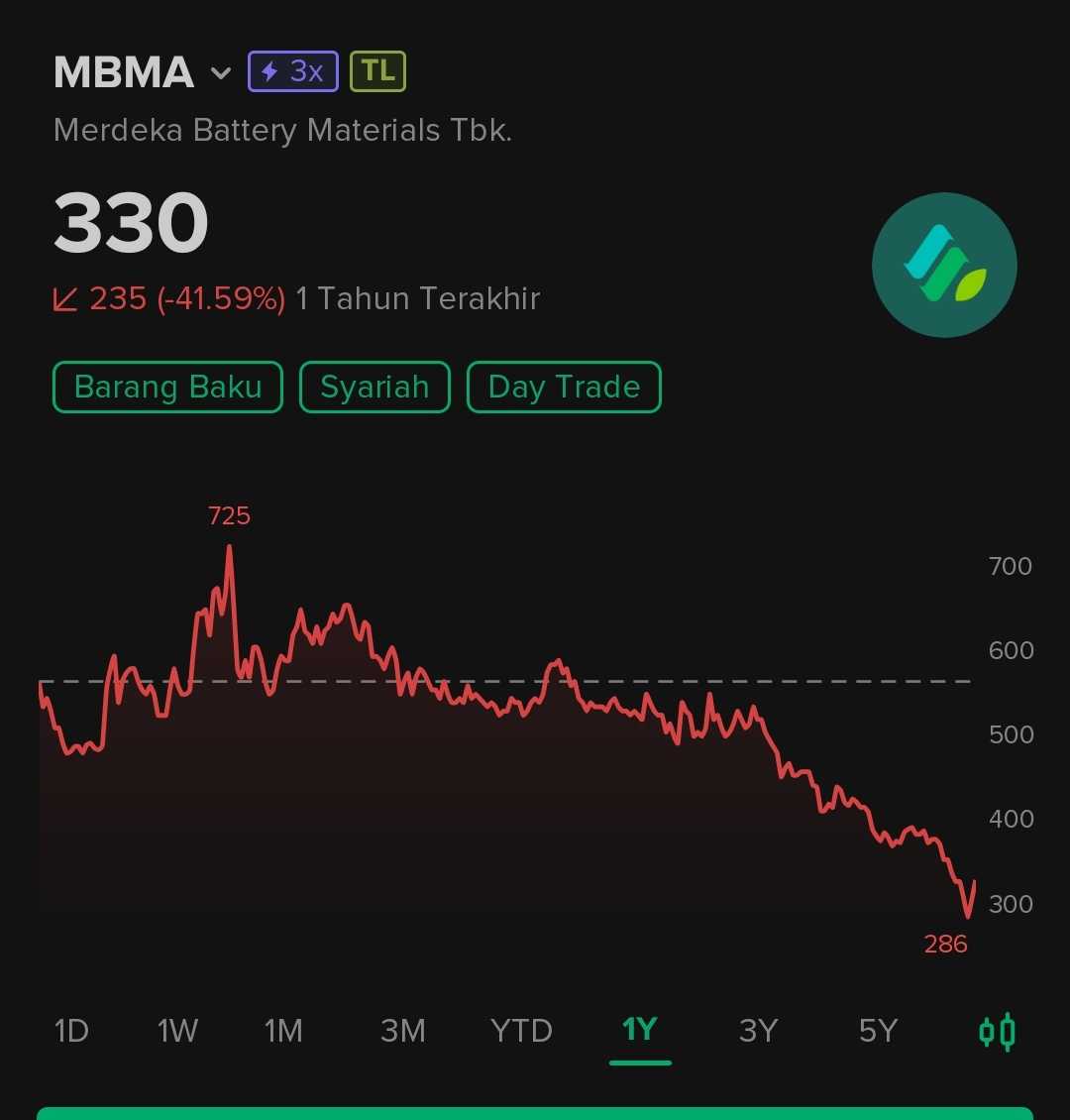The image size is (1070, 1120).
Task: Switch to candlestick chart view
Action: pos(996,1031)
